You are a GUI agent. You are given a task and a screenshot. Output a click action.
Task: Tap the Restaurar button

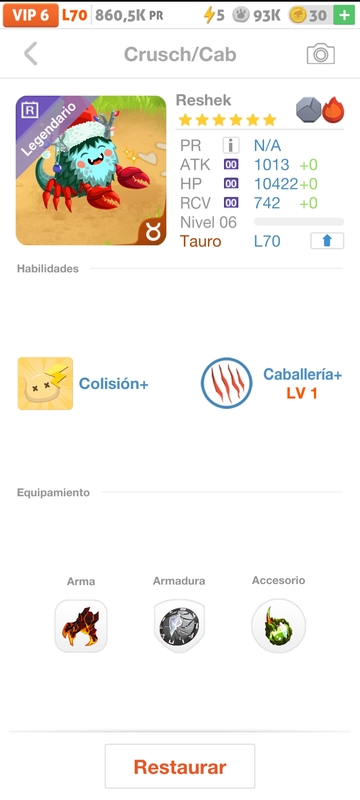(x=179, y=766)
